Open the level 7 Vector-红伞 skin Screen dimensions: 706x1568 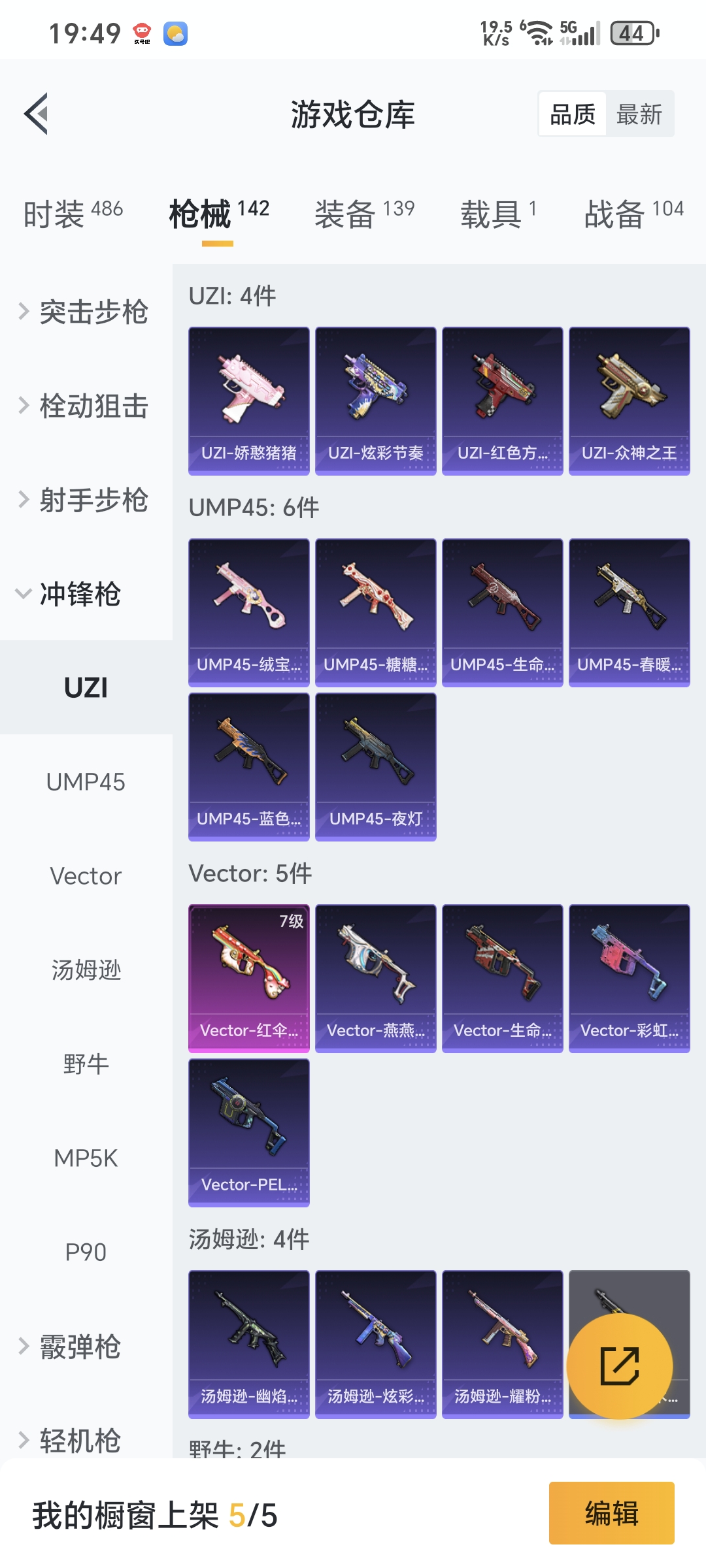(x=248, y=978)
